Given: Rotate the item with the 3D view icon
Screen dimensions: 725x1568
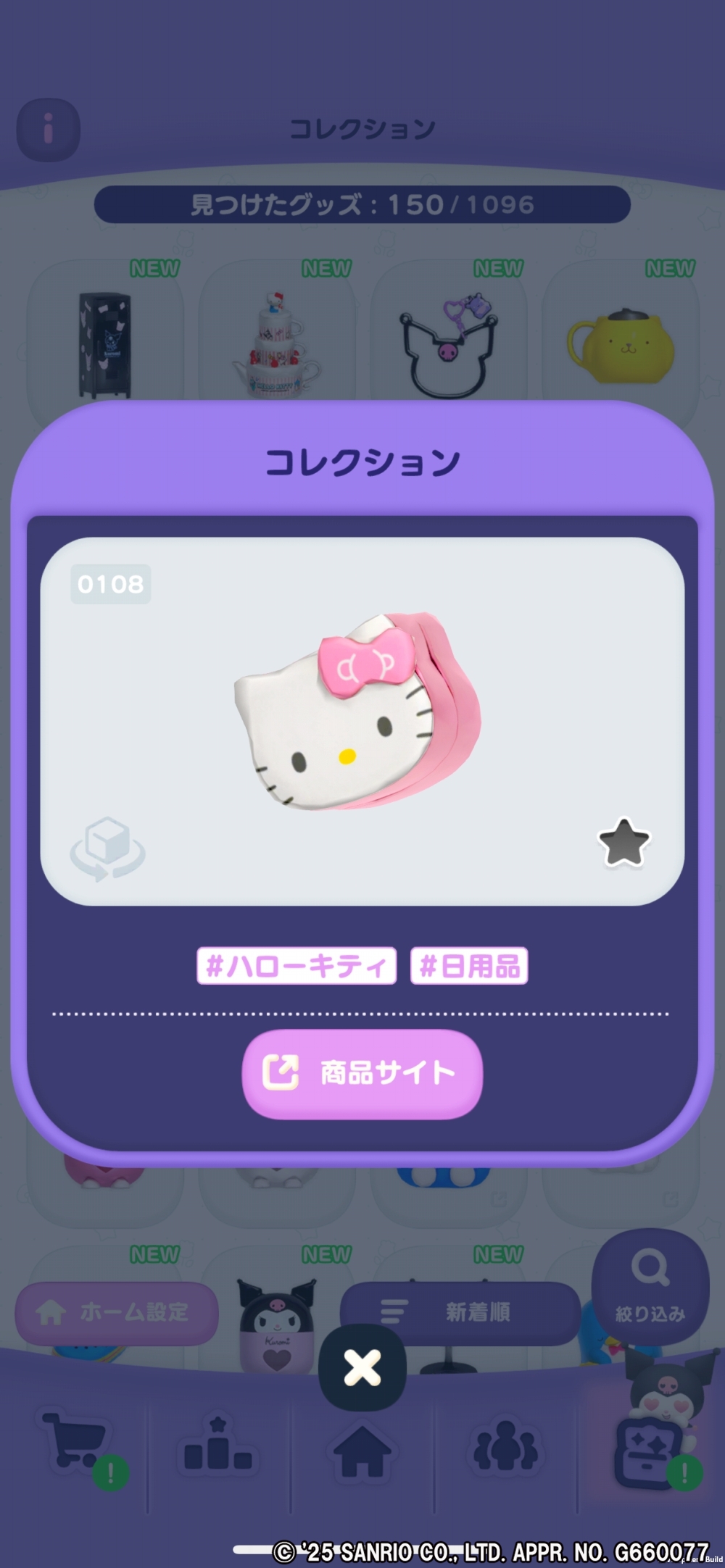Looking at the screenshot, I should click(107, 848).
